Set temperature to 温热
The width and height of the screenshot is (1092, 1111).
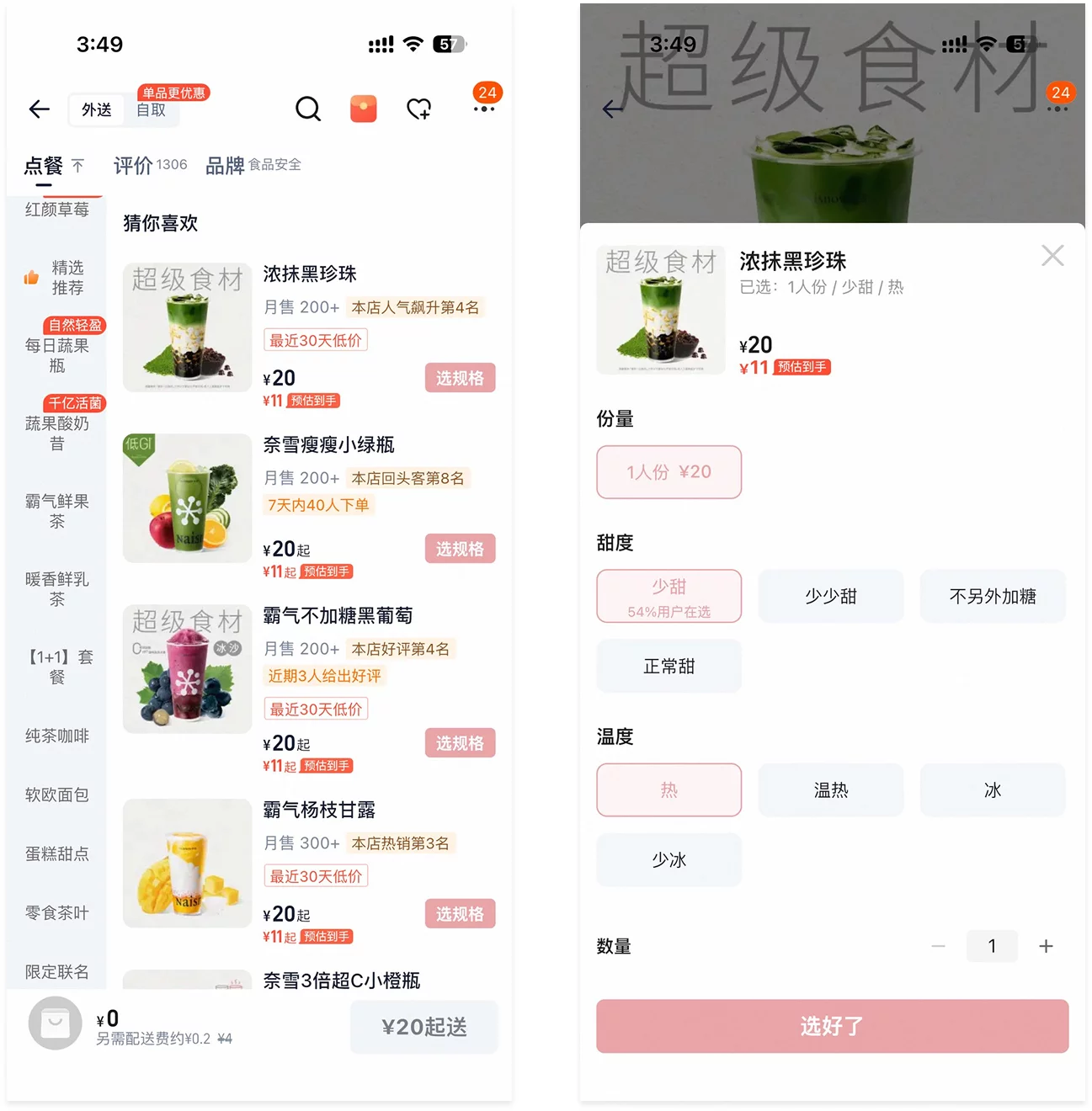point(831,790)
